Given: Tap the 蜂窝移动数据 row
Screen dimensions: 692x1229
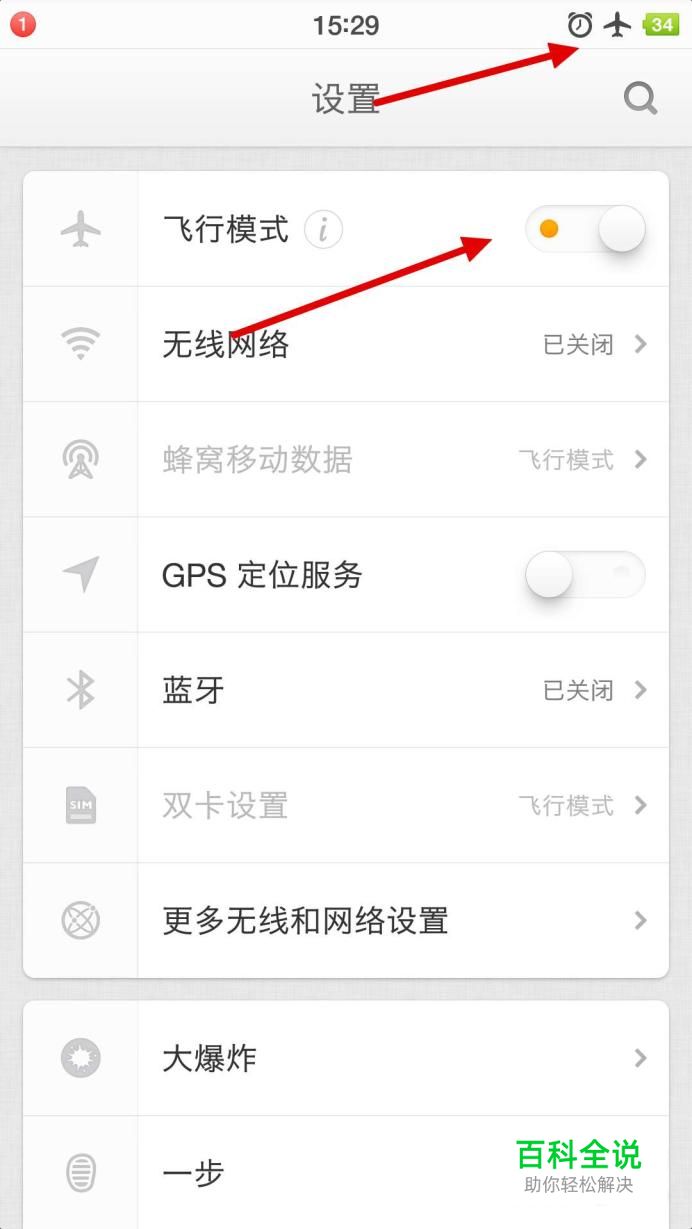Looking at the screenshot, I should 346,460.
